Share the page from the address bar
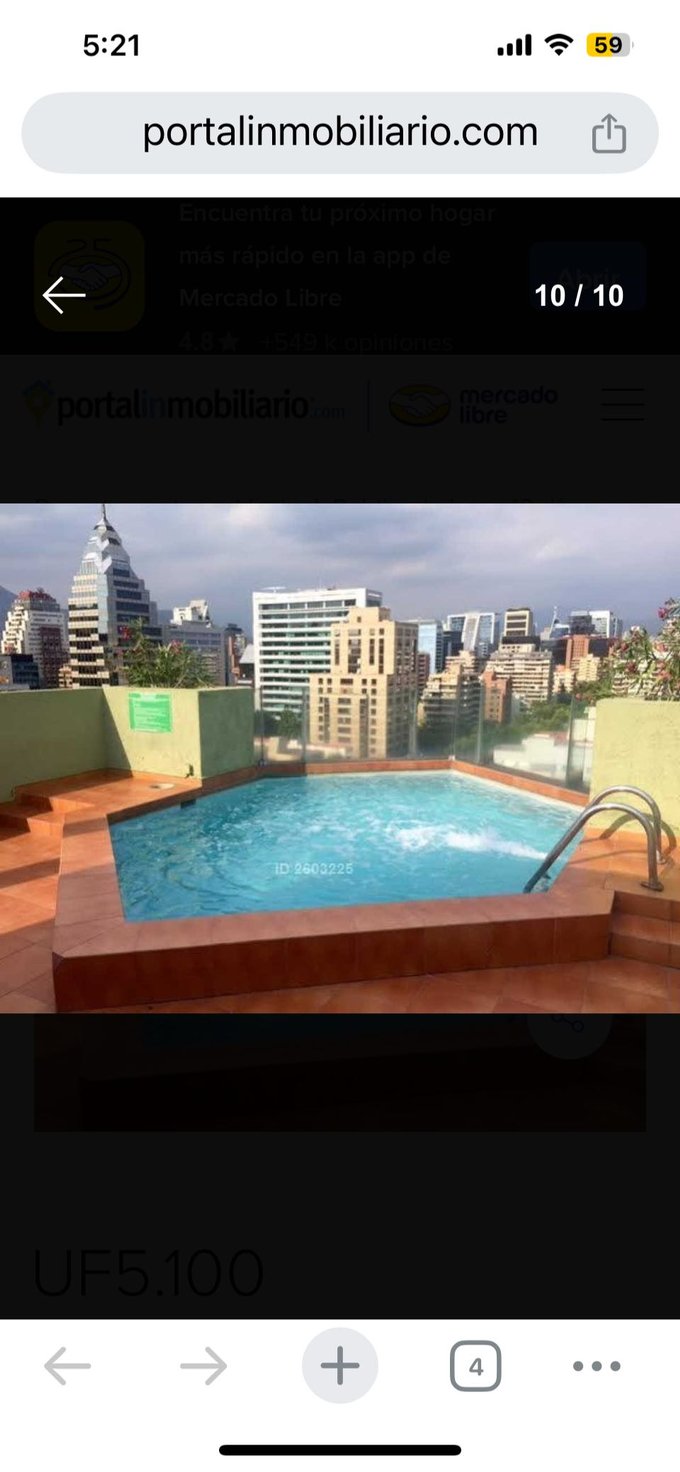 click(608, 134)
